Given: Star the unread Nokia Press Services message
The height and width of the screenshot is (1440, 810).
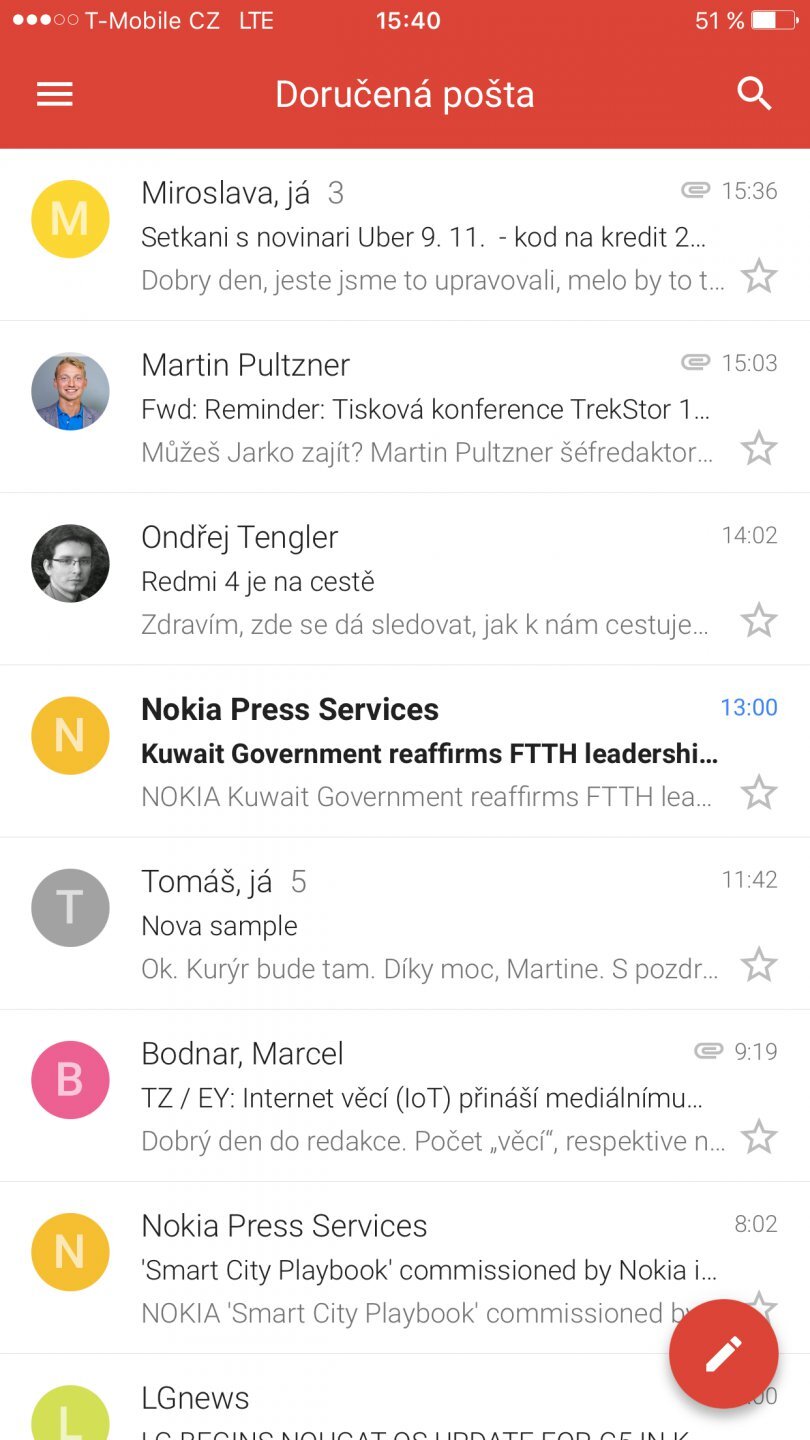Looking at the screenshot, I should (x=760, y=791).
